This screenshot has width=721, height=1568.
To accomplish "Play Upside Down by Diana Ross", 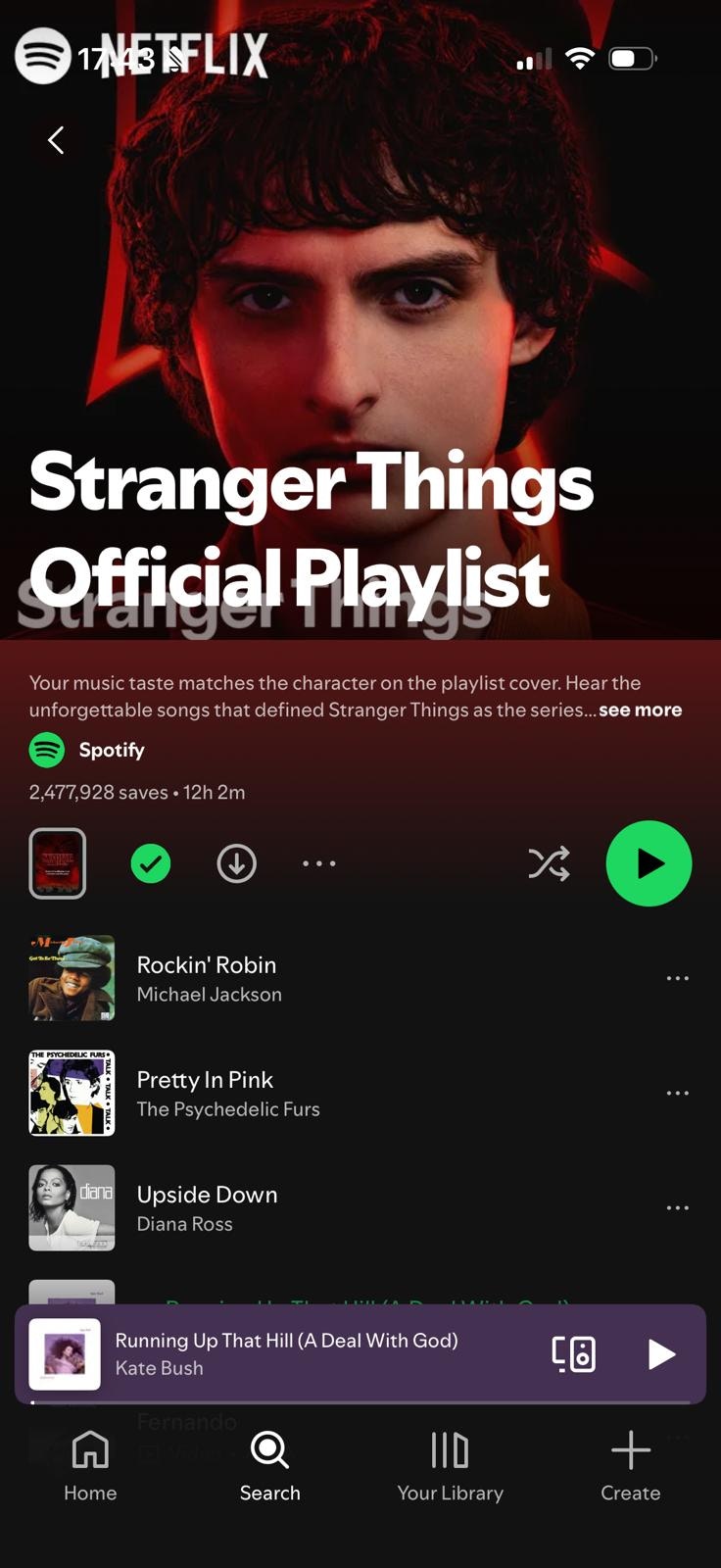I will pyautogui.click(x=207, y=1207).
